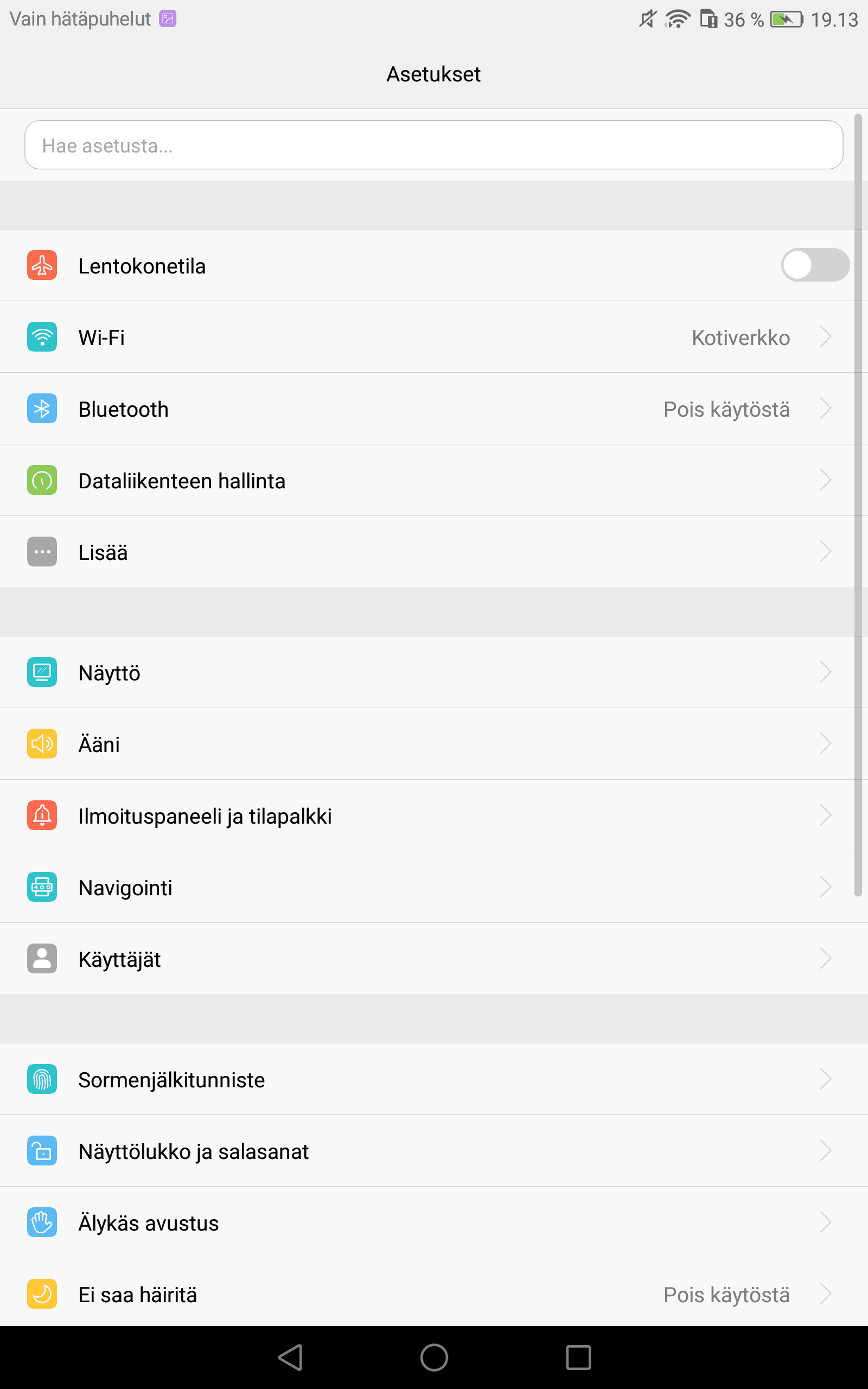The height and width of the screenshot is (1389, 868).
Task: Toggle the Lentokonetila switch
Action: [814, 265]
